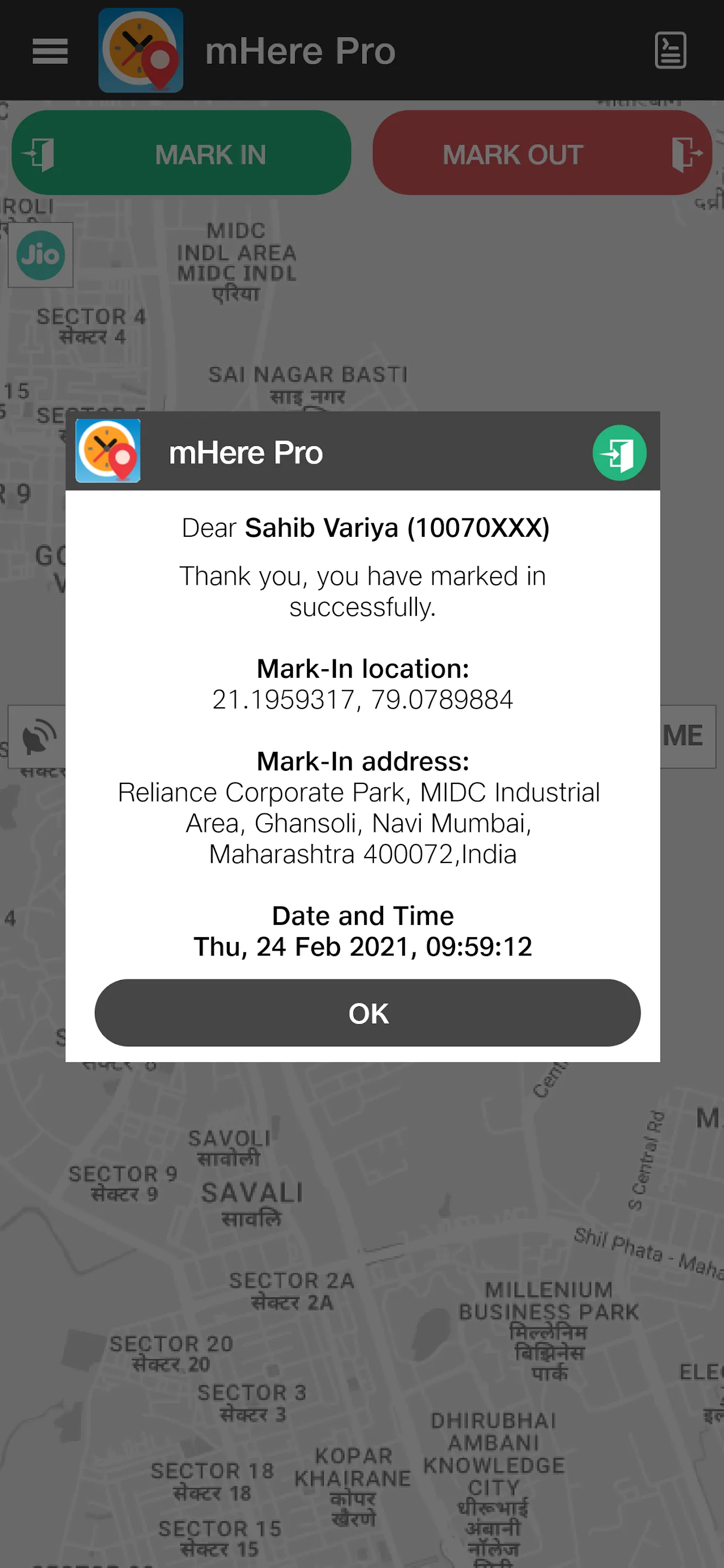Image resolution: width=724 pixels, height=1568 pixels.
Task: Tap the Jio icon on the map
Action: coord(41,255)
